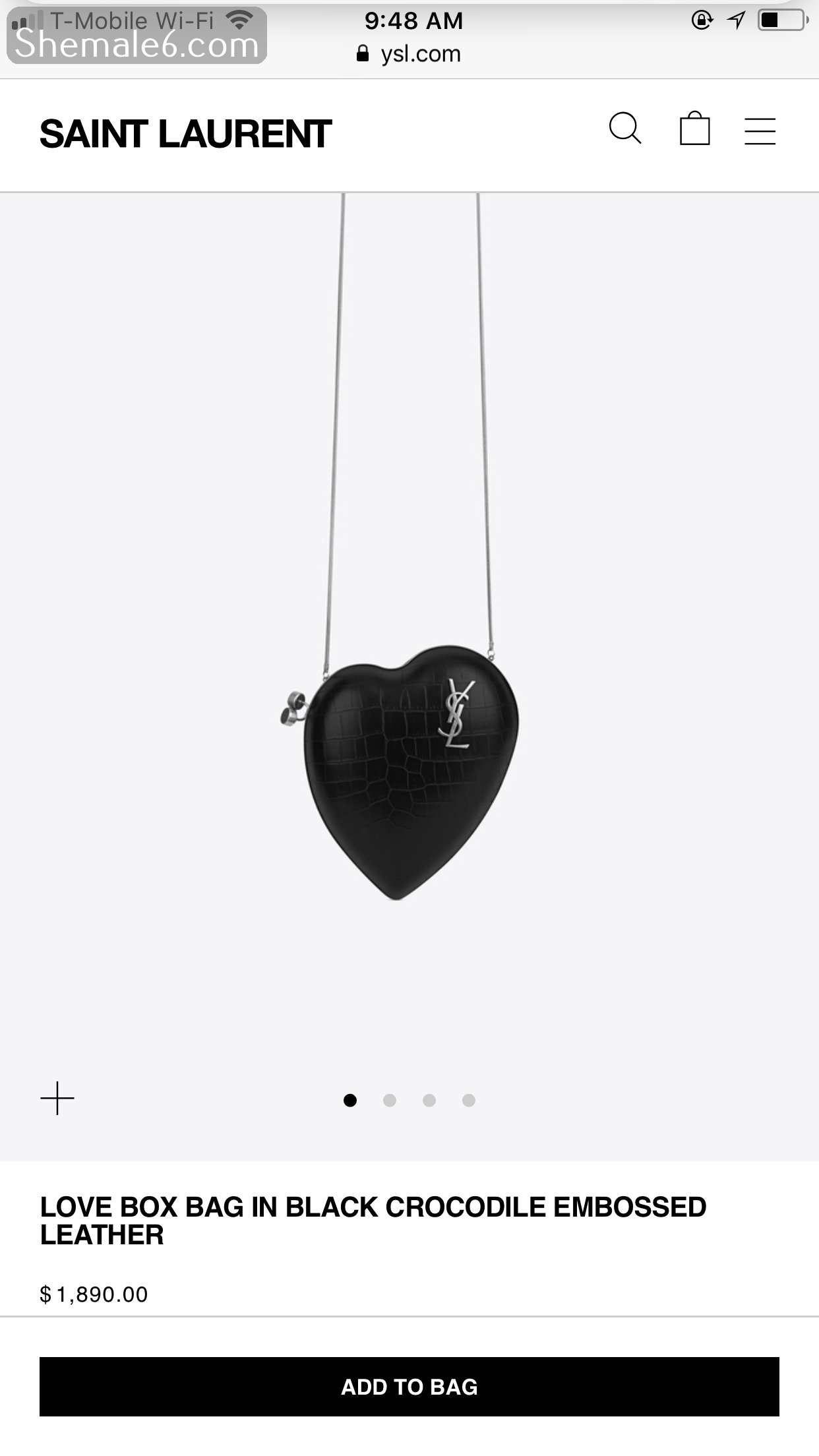Open the hamburger menu
The image size is (819, 1456).
pos(760,131)
